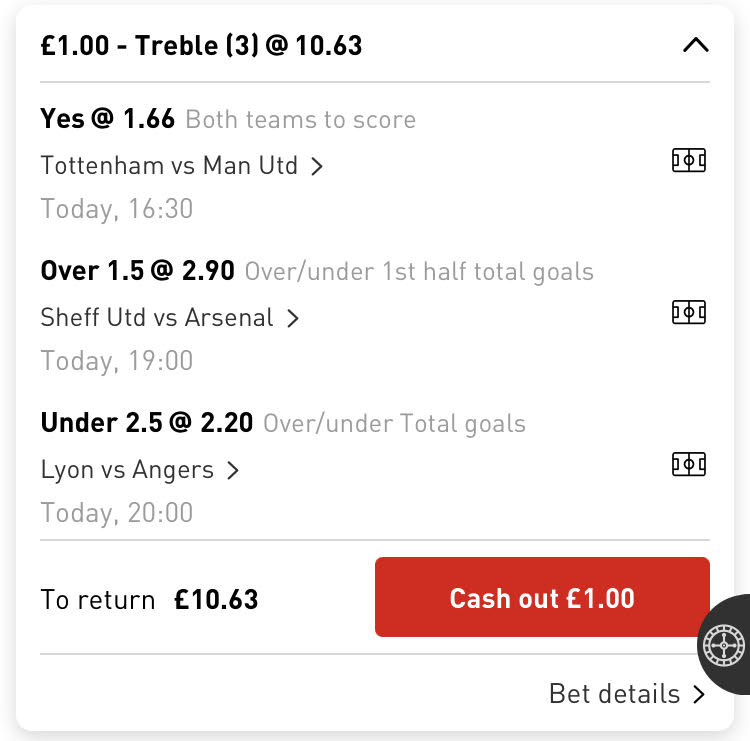Open the Tottenham vs Man Utd match
The width and height of the screenshot is (750, 741).
coord(182,165)
